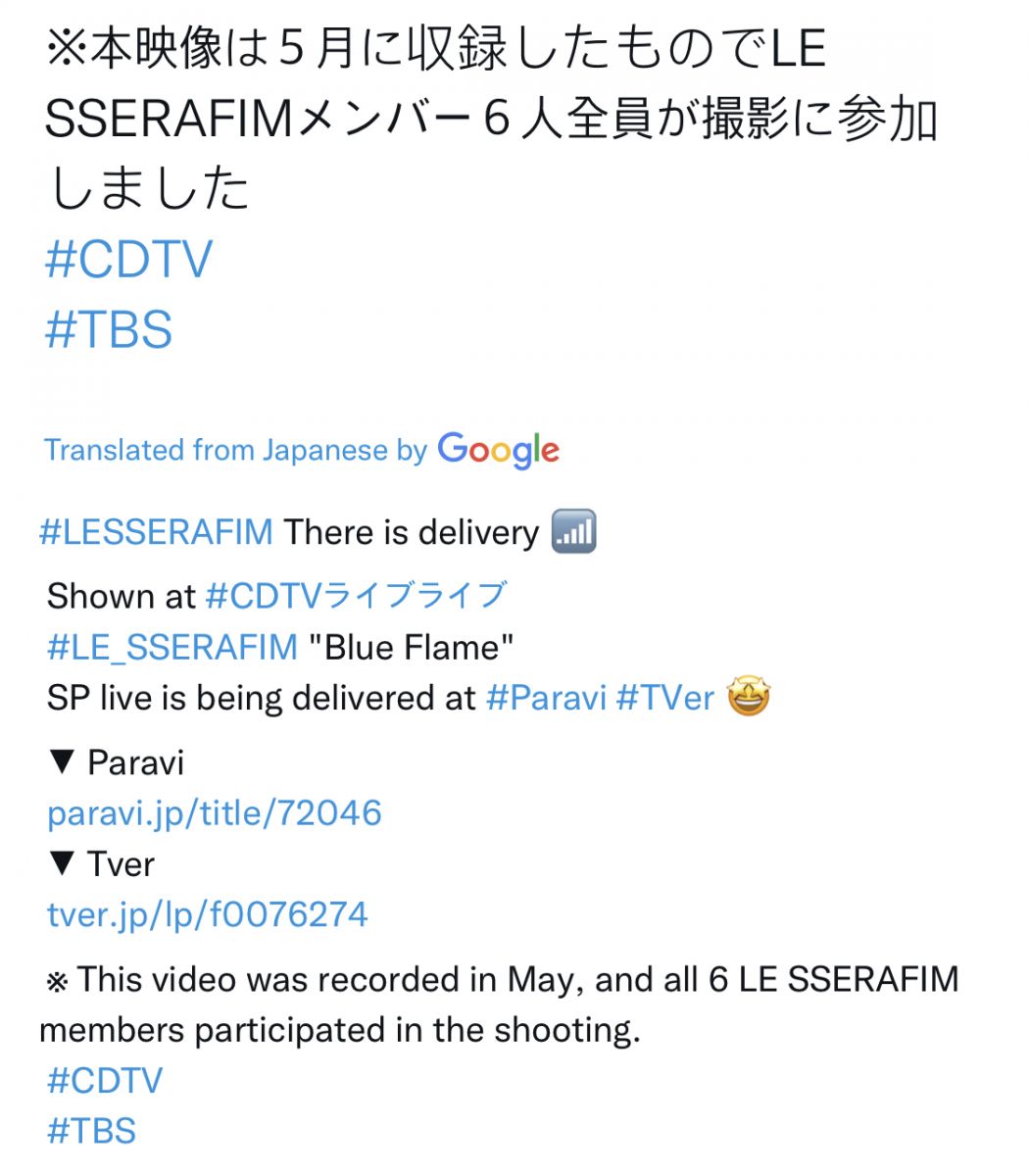
Task: Open the #Paravi hashtag
Action: (545, 698)
